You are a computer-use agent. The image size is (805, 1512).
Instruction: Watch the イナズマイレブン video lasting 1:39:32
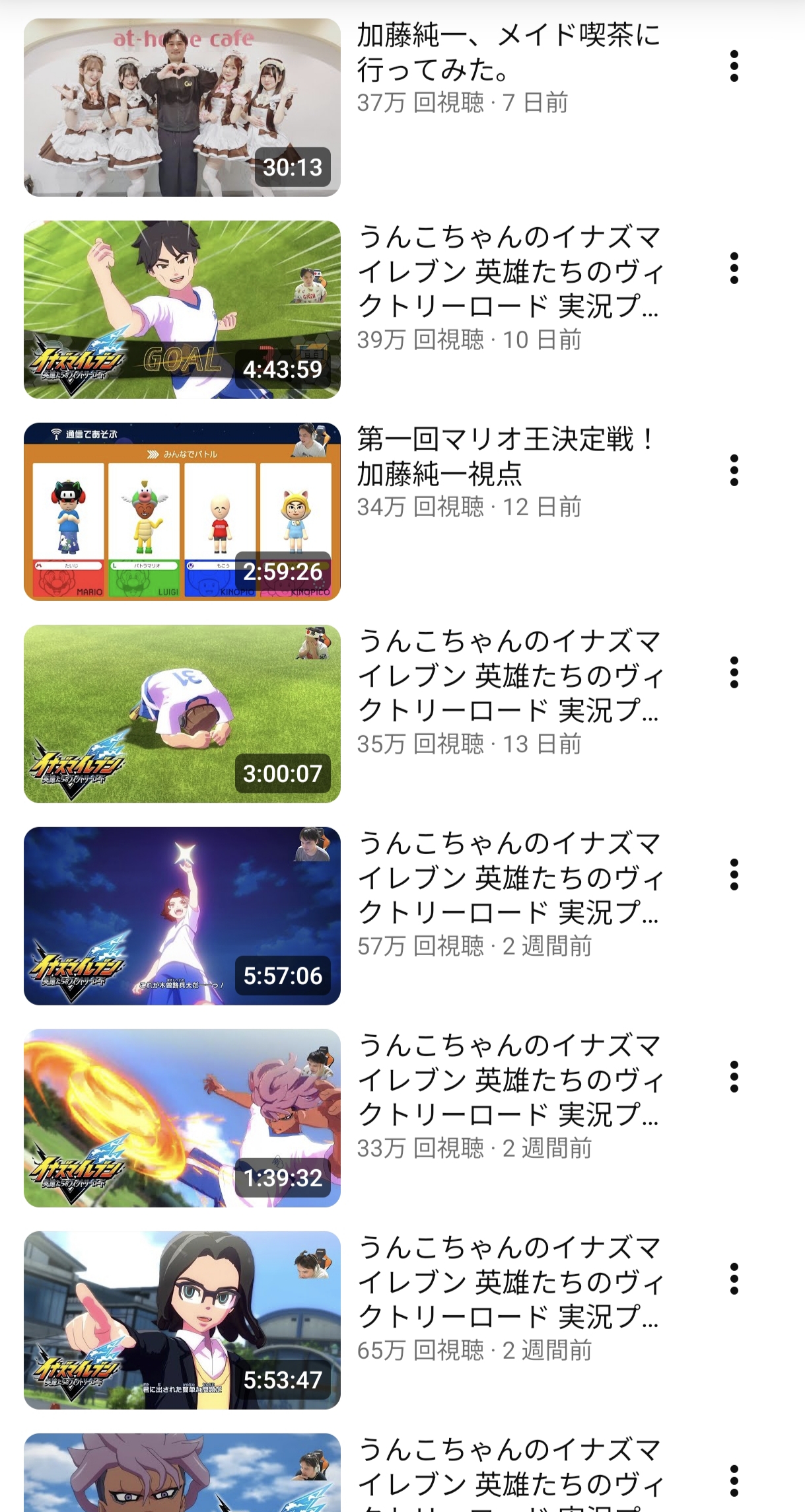tap(182, 1118)
